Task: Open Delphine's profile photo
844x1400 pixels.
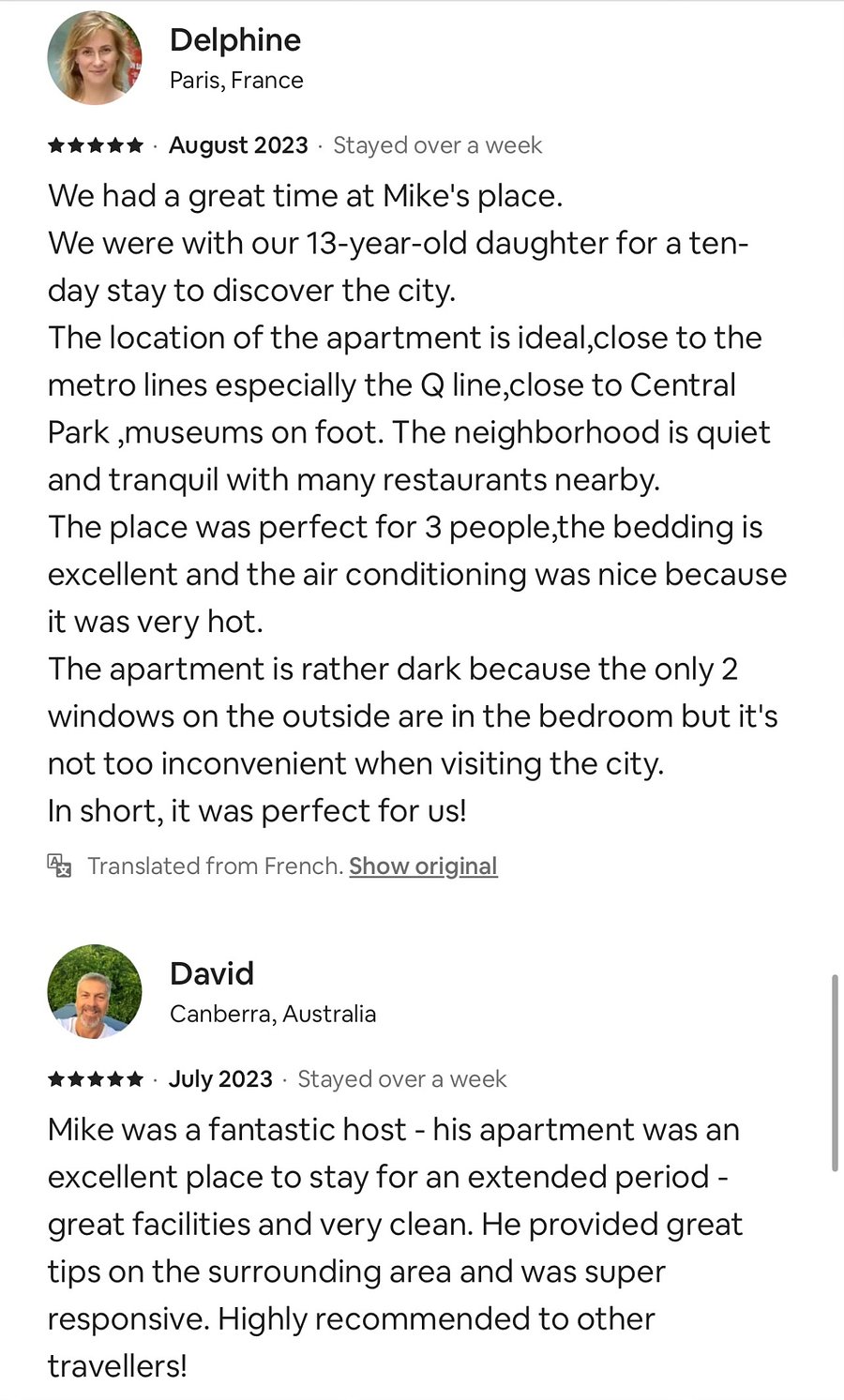Action: [95, 58]
